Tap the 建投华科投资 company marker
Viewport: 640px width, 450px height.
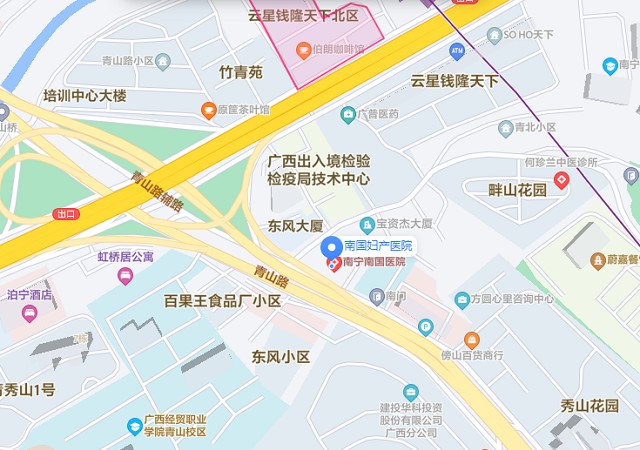click(x=410, y=392)
